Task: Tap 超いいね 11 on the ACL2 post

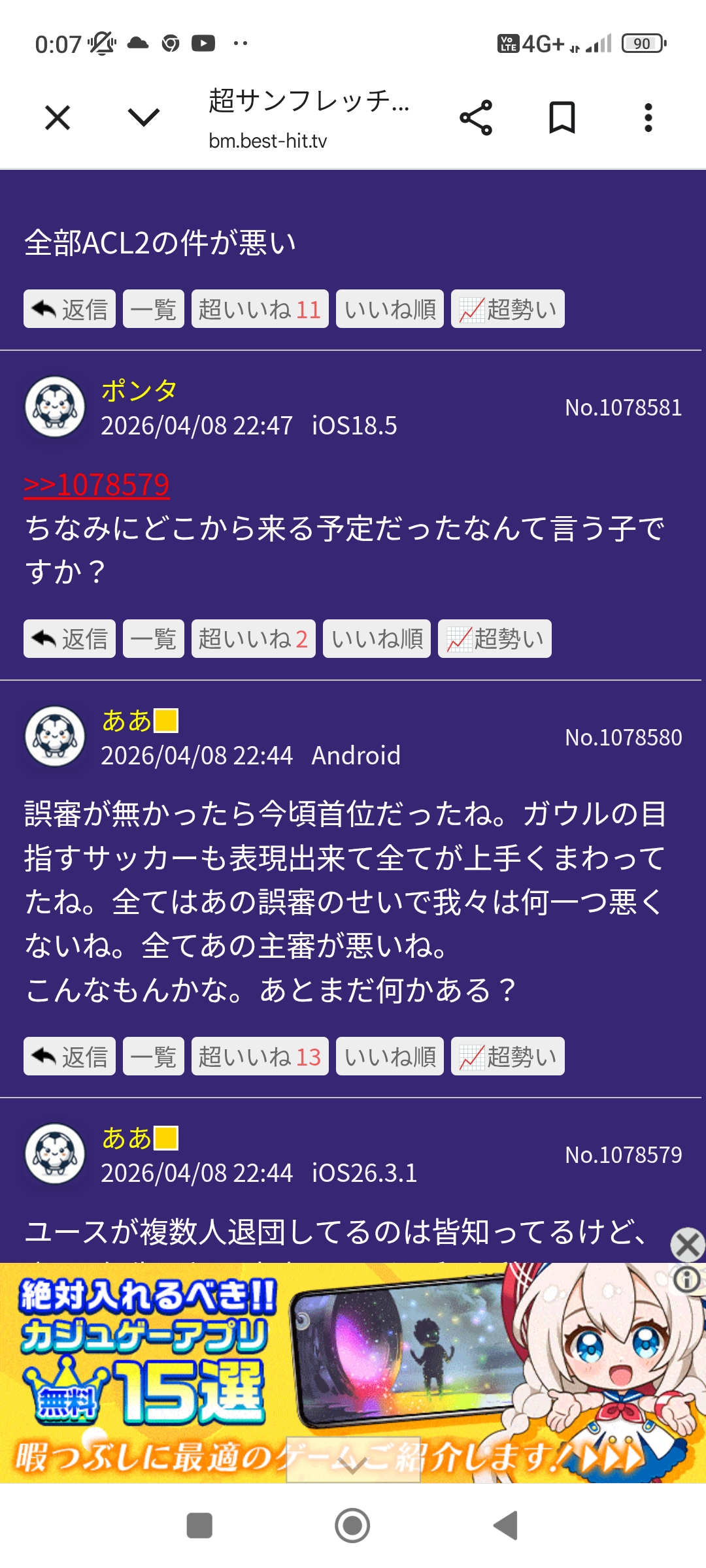Action: [260, 308]
